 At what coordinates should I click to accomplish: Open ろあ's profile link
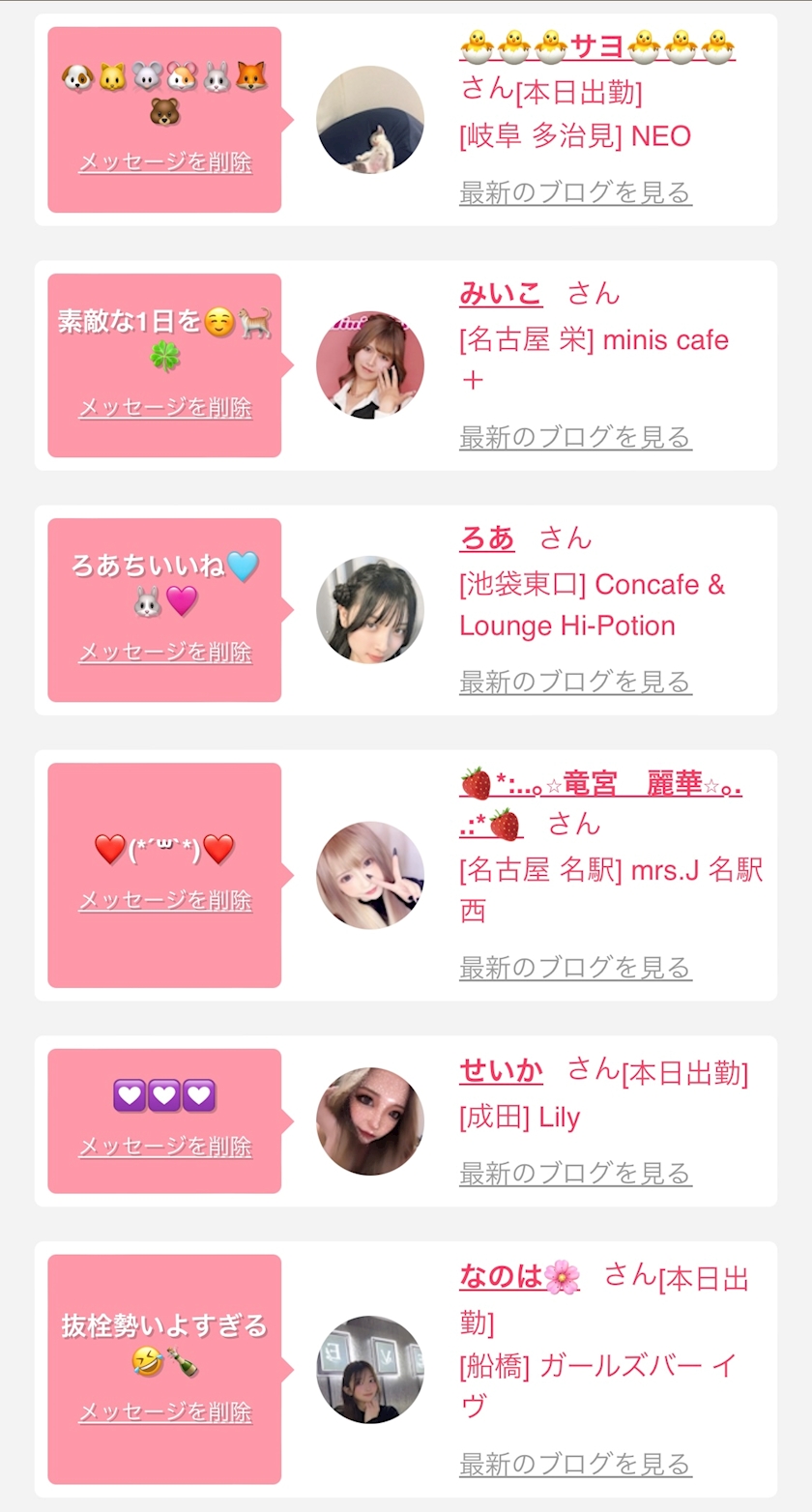pyautogui.click(x=487, y=538)
